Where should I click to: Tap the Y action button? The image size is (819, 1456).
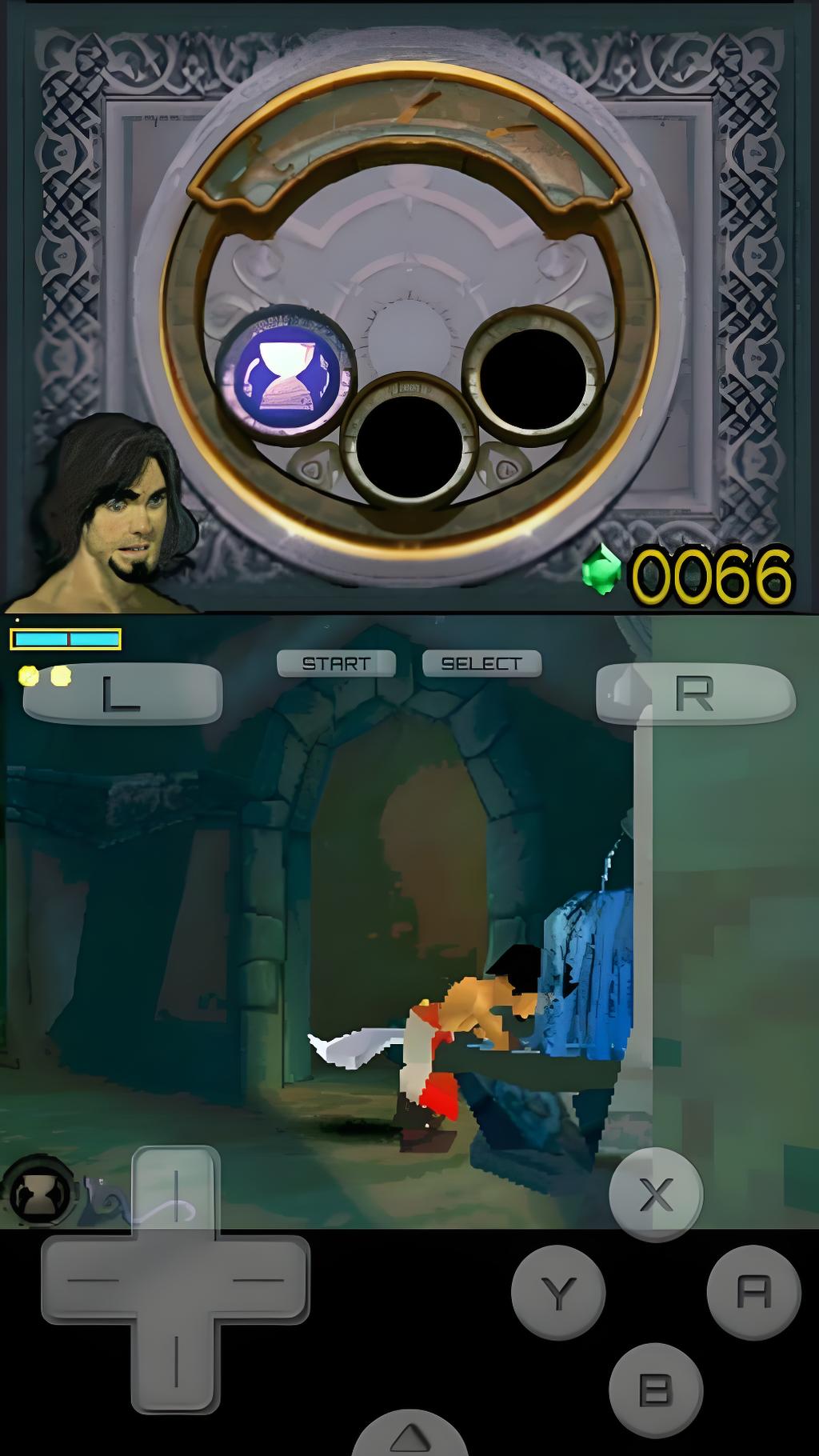pyautogui.click(x=558, y=1292)
